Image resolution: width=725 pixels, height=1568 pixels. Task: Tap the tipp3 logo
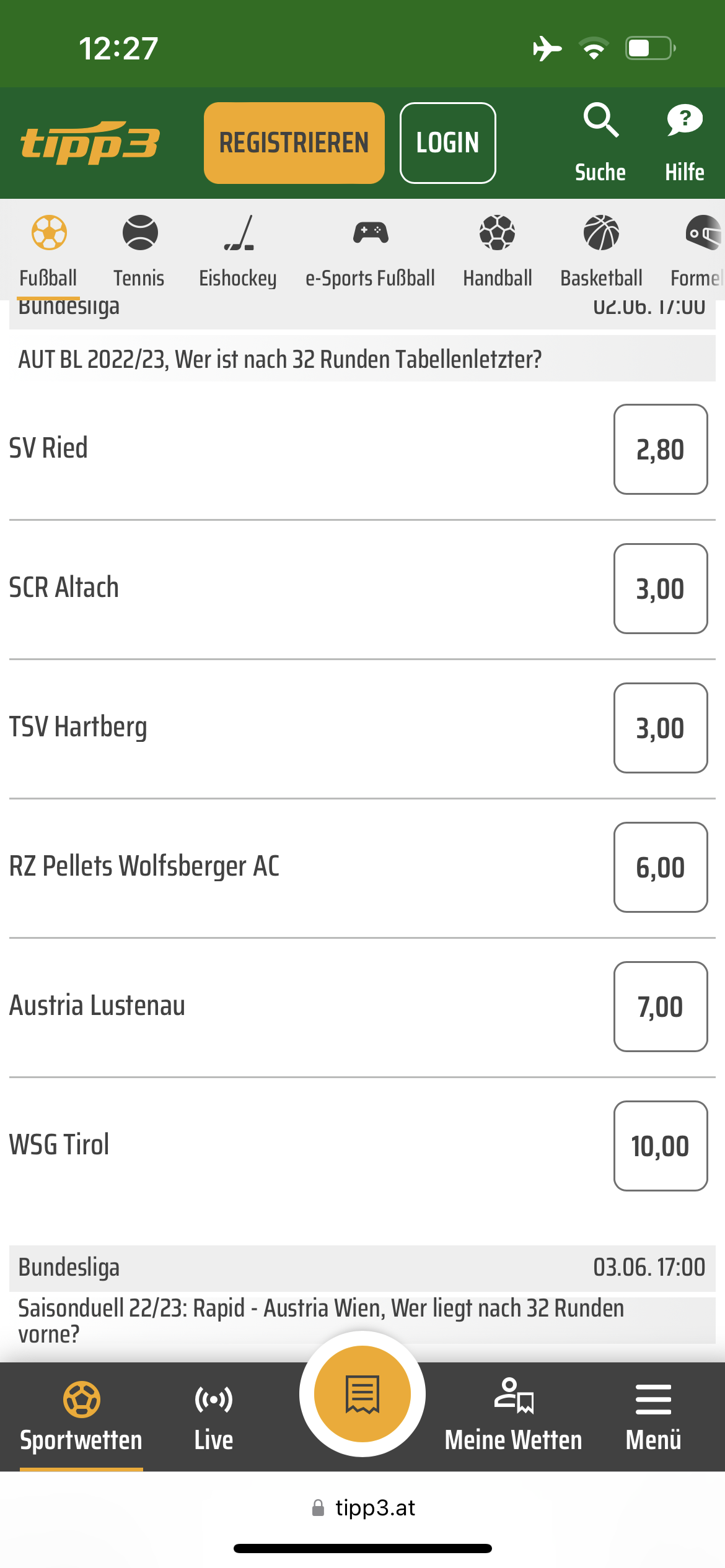pyautogui.click(x=90, y=143)
